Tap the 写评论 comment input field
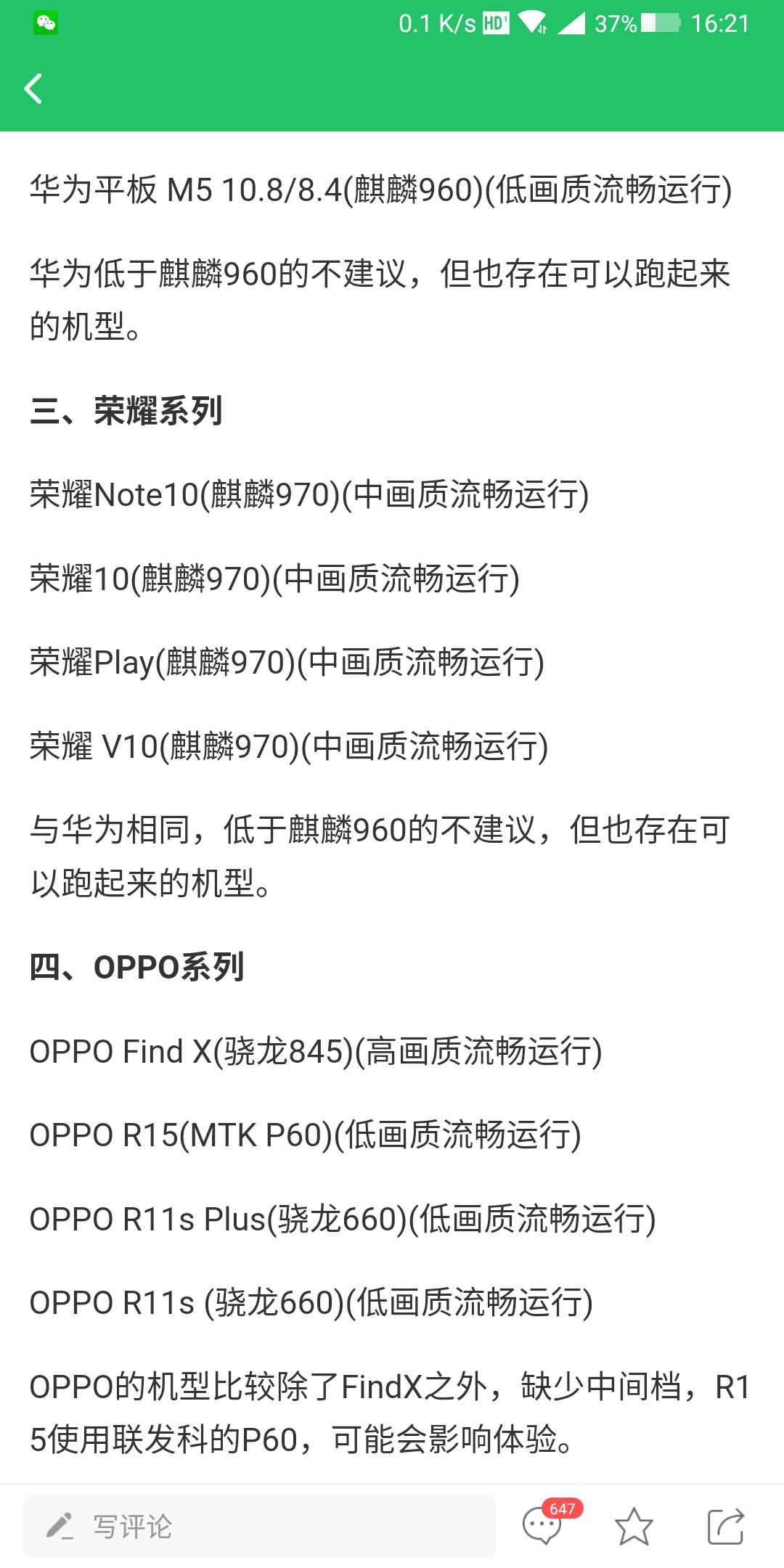The height and width of the screenshot is (1568, 784). tap(259, 1526)
